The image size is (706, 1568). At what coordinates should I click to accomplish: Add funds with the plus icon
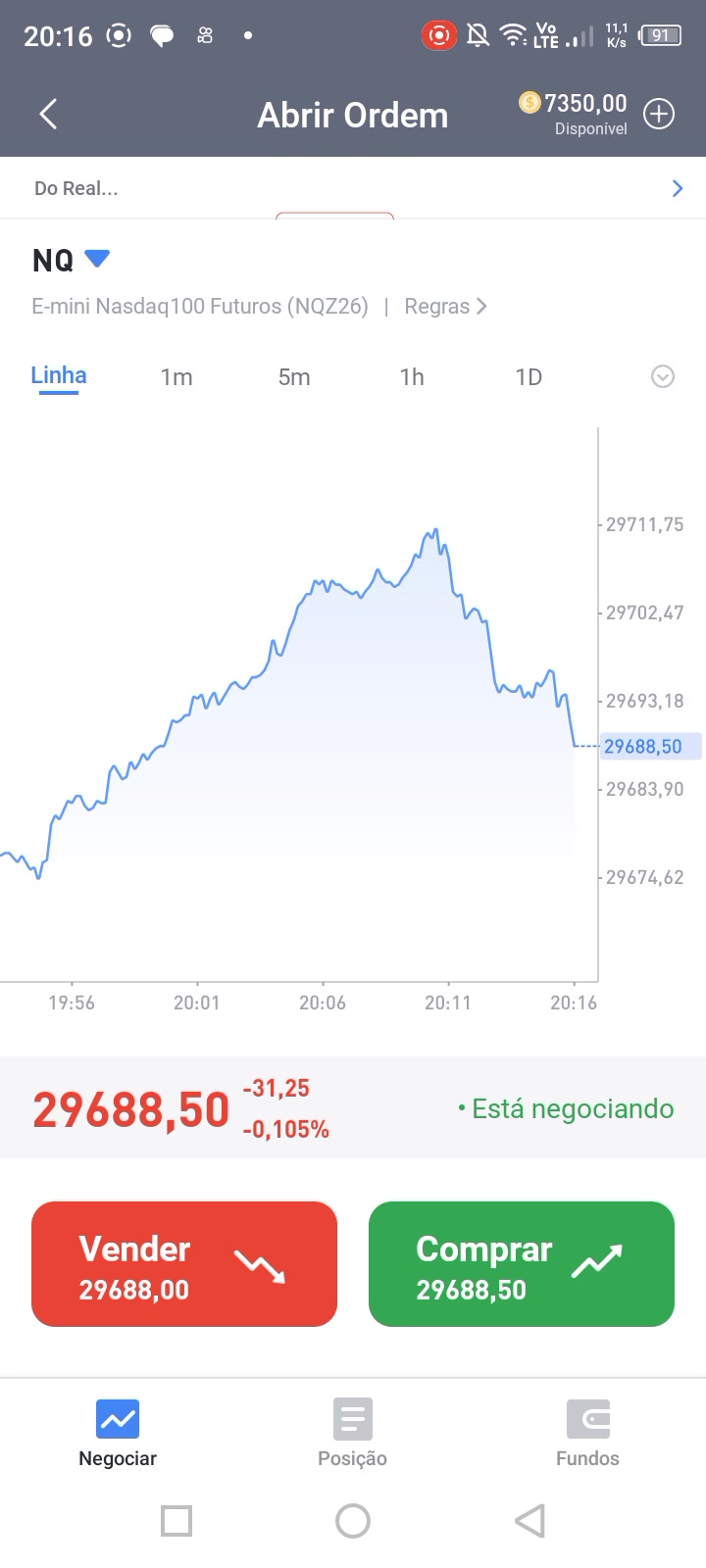click(659, 115)
